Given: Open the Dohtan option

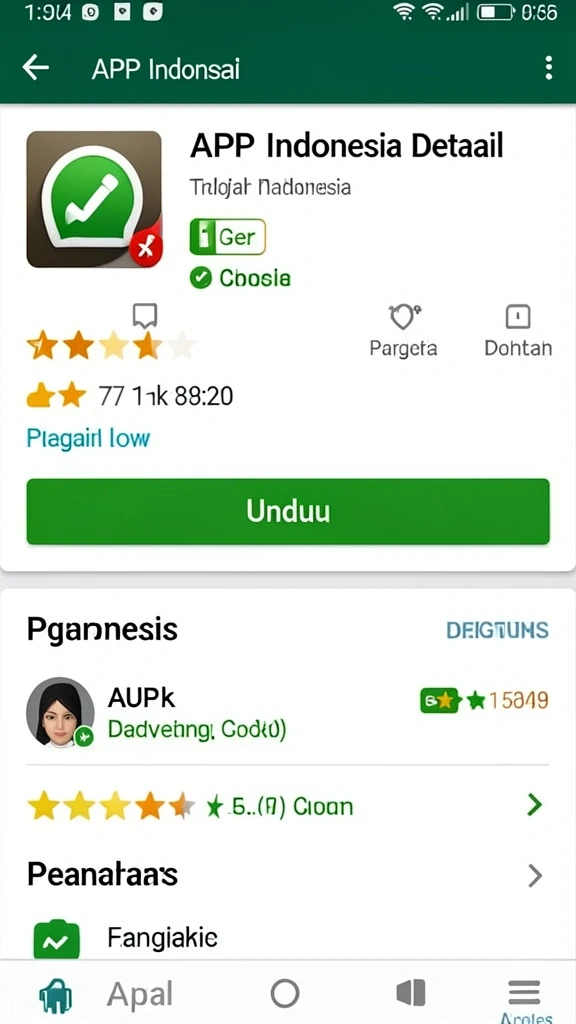Looking at the screenshot, I should click(518, 331).
